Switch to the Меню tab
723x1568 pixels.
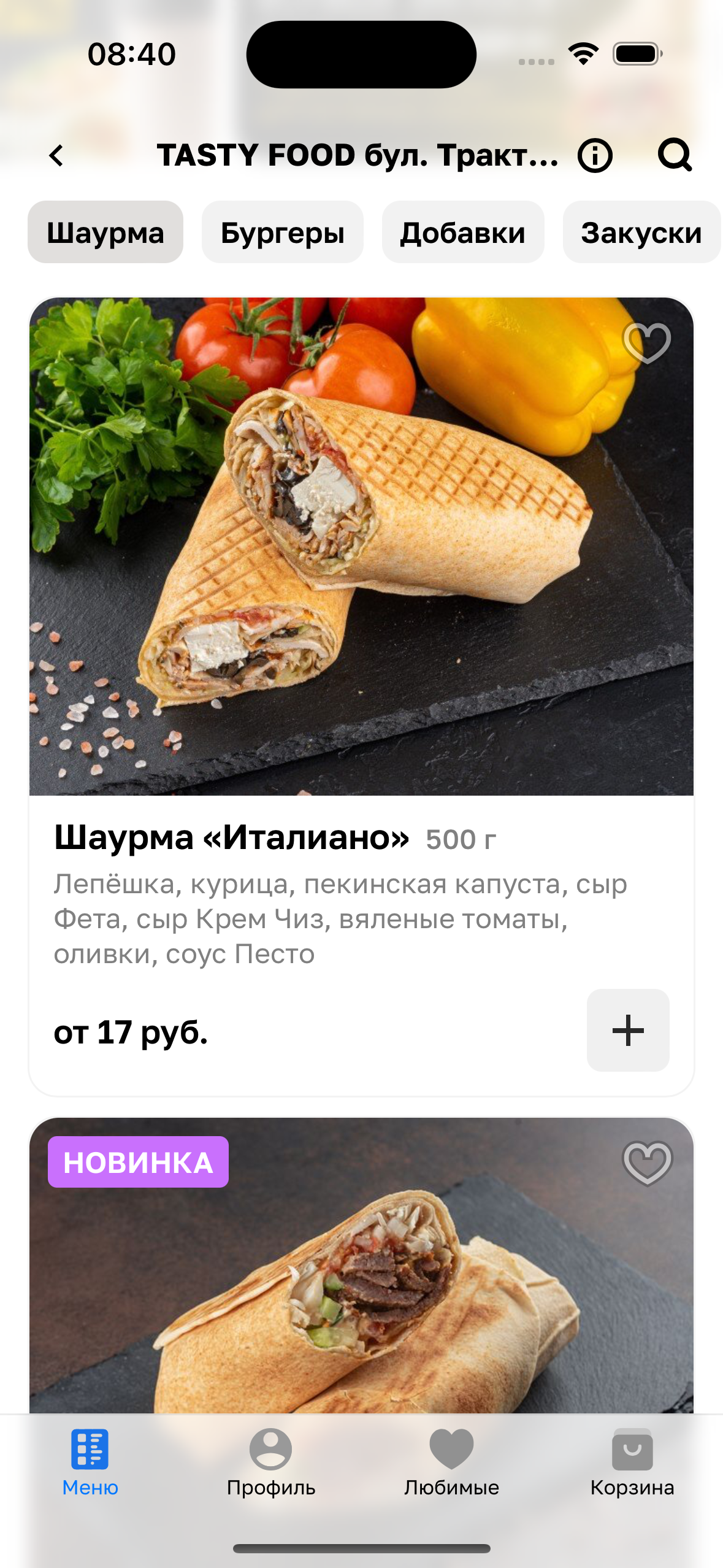coord(90,1463)
